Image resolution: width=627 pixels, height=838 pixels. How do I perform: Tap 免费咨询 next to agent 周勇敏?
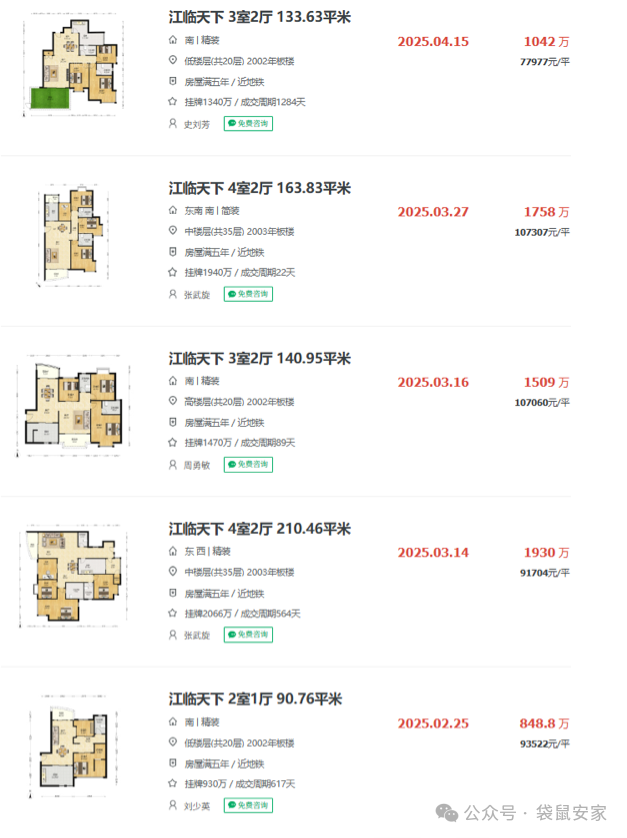(x=247, y=464)
